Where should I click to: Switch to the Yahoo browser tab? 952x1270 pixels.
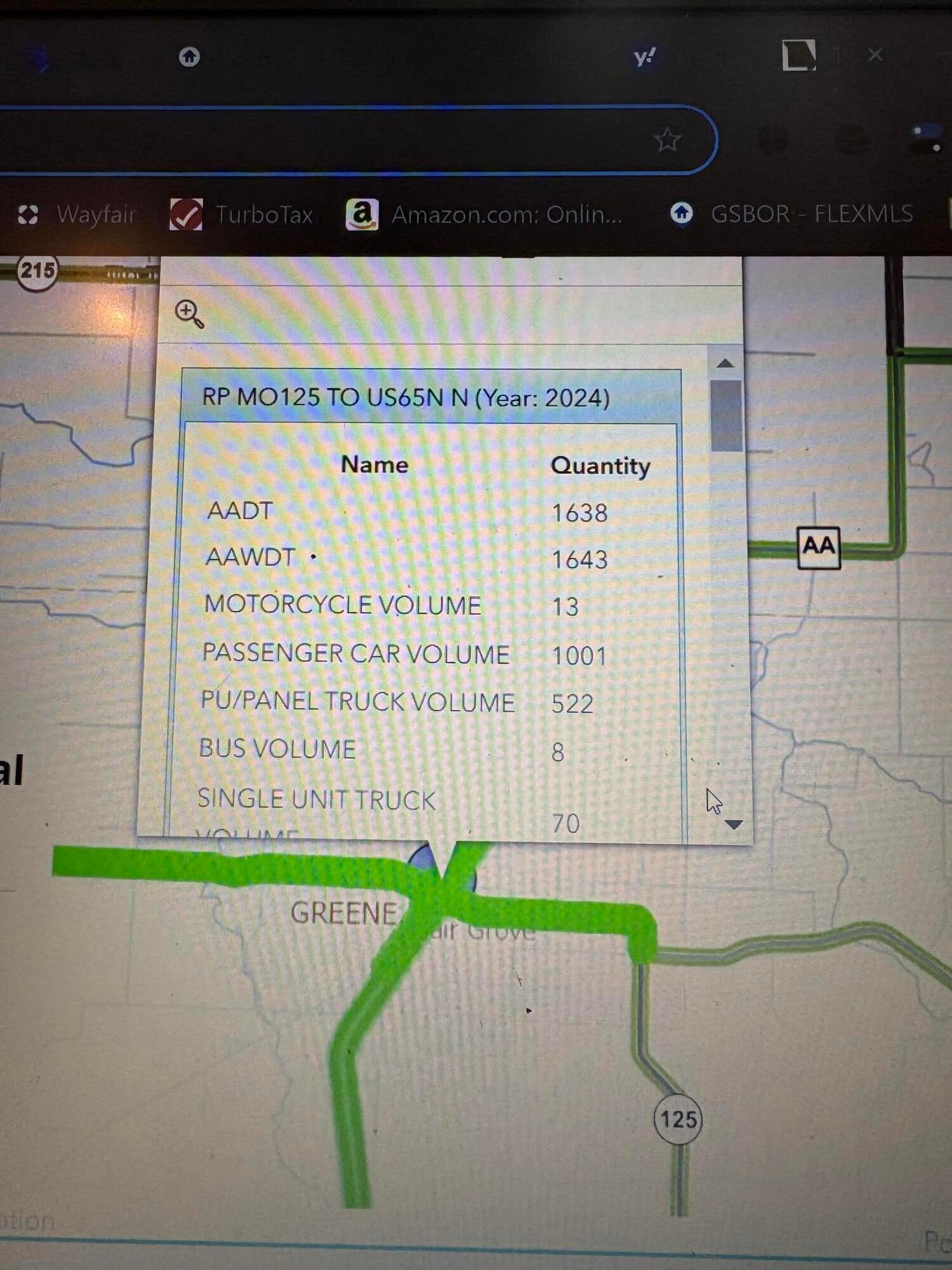pyautogui.click(x=644, y=58)
